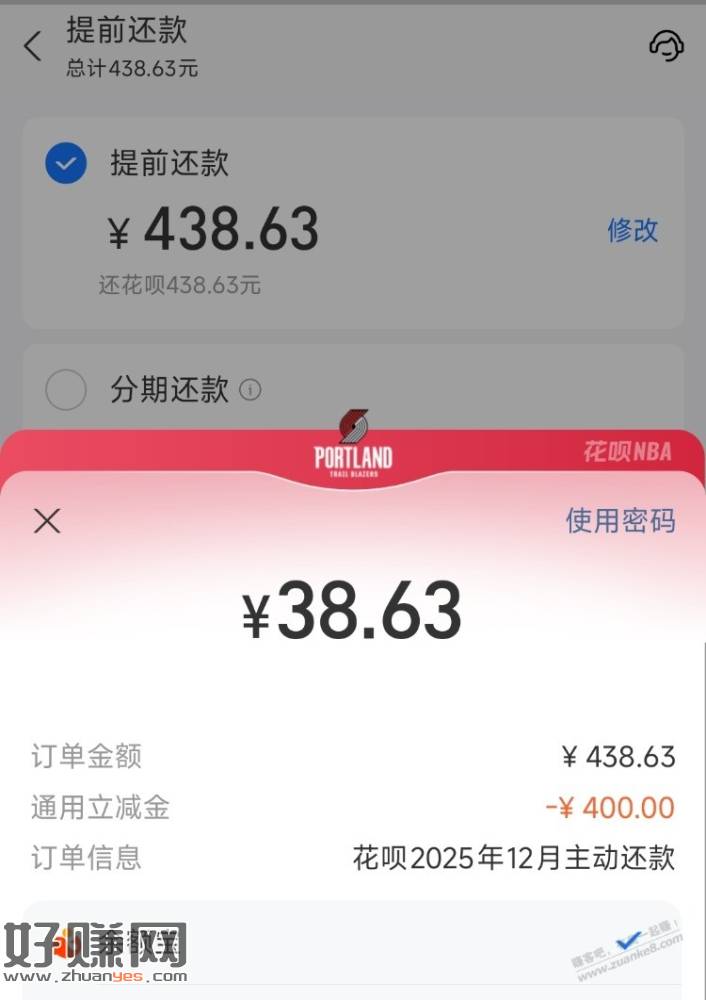Close the payment sheet
This screenshot has width=706, height=1000.
point(47,520)
